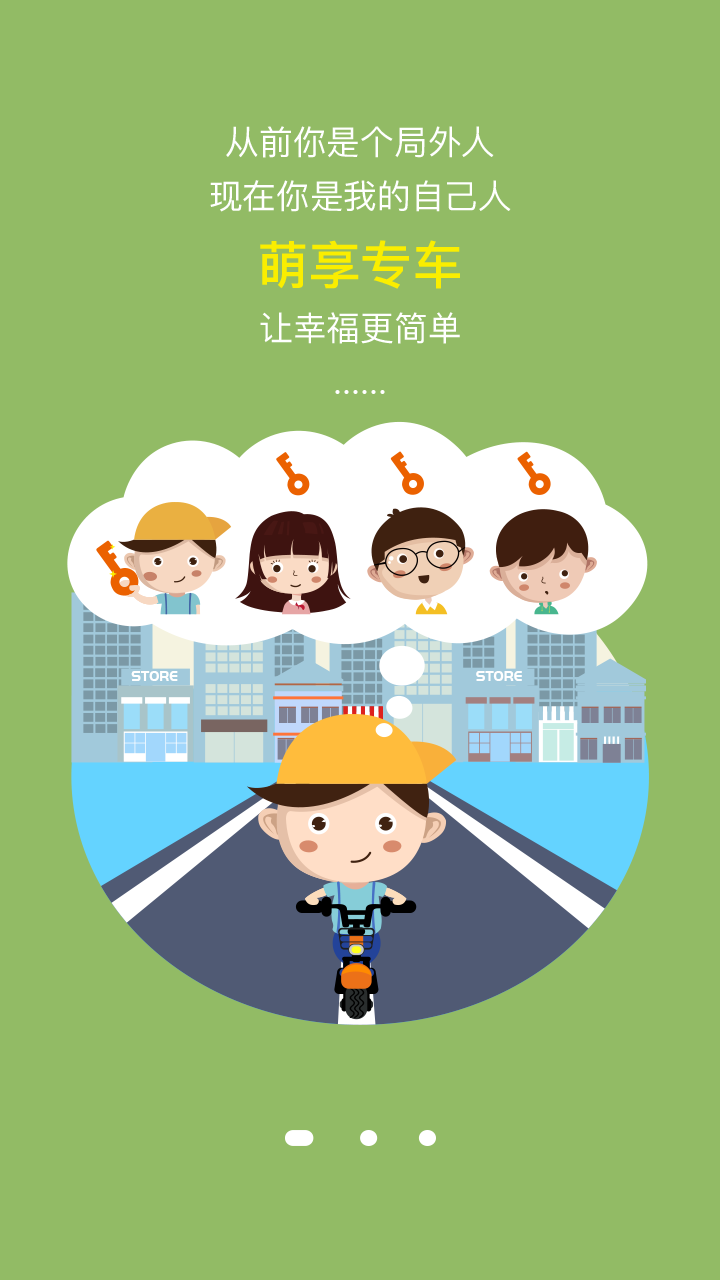Tap the first elongated page indicator
Screen dimensions: 720x1280
pyautogui.click(x=299, y=1138)
